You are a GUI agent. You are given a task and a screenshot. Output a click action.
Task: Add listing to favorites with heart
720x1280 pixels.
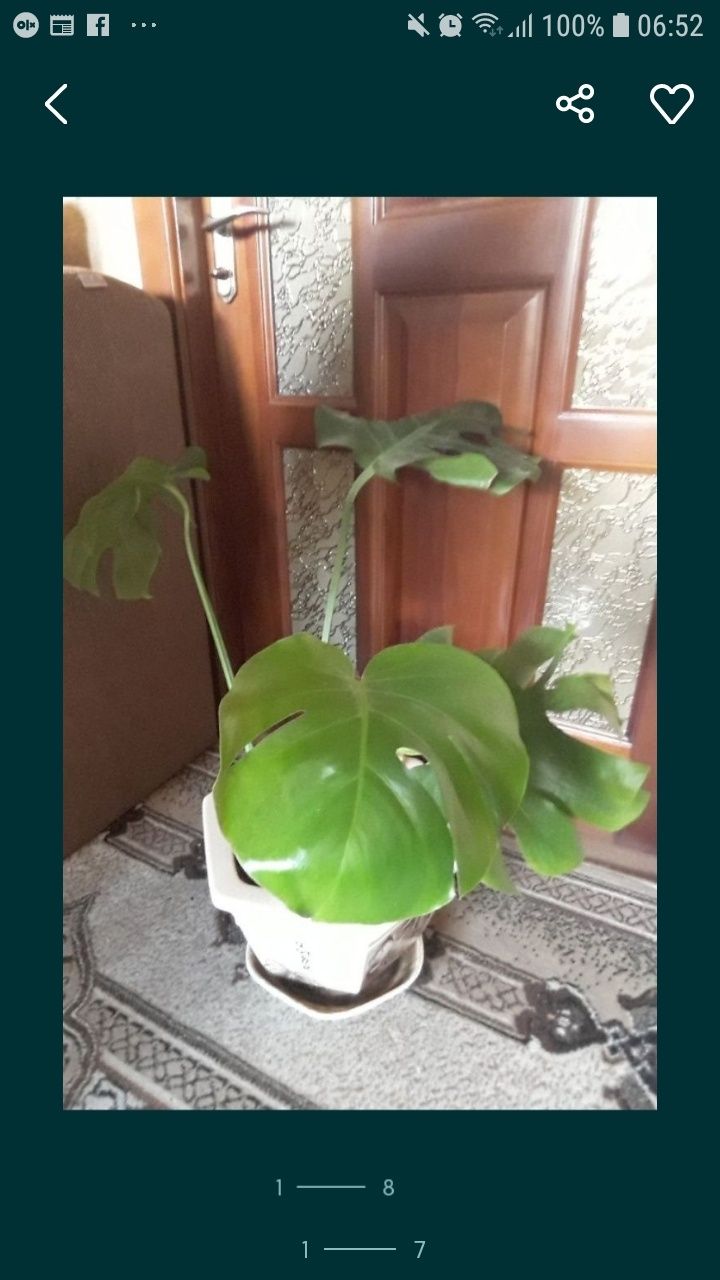[671, 104]
